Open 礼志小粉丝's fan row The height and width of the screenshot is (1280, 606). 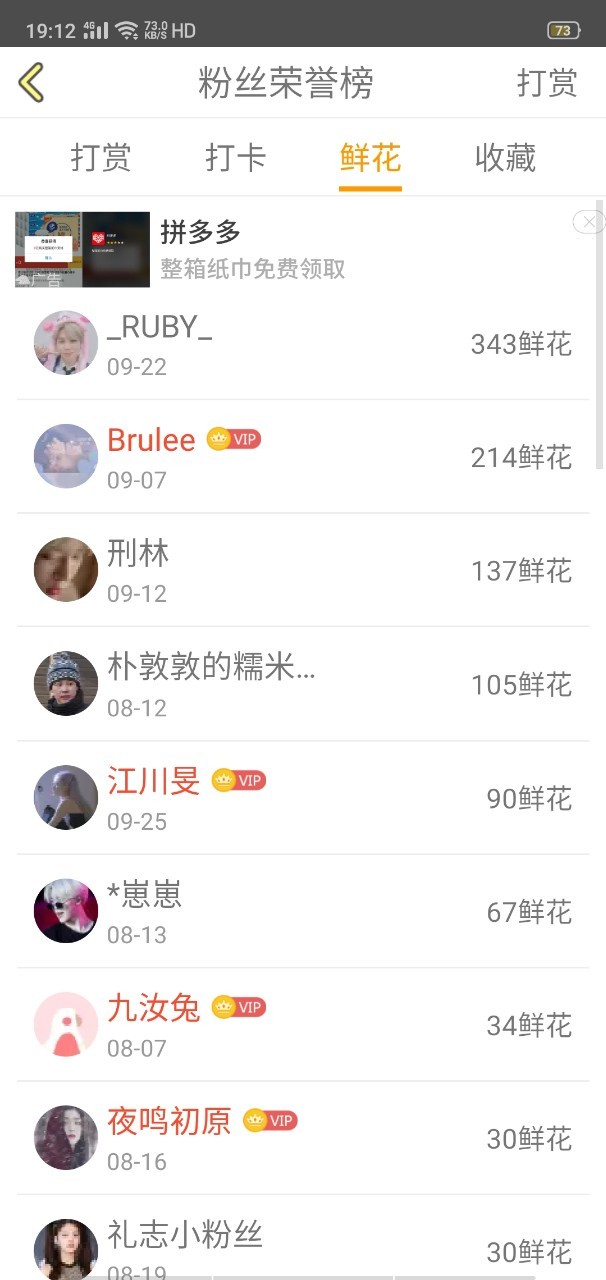point(303,1238)
